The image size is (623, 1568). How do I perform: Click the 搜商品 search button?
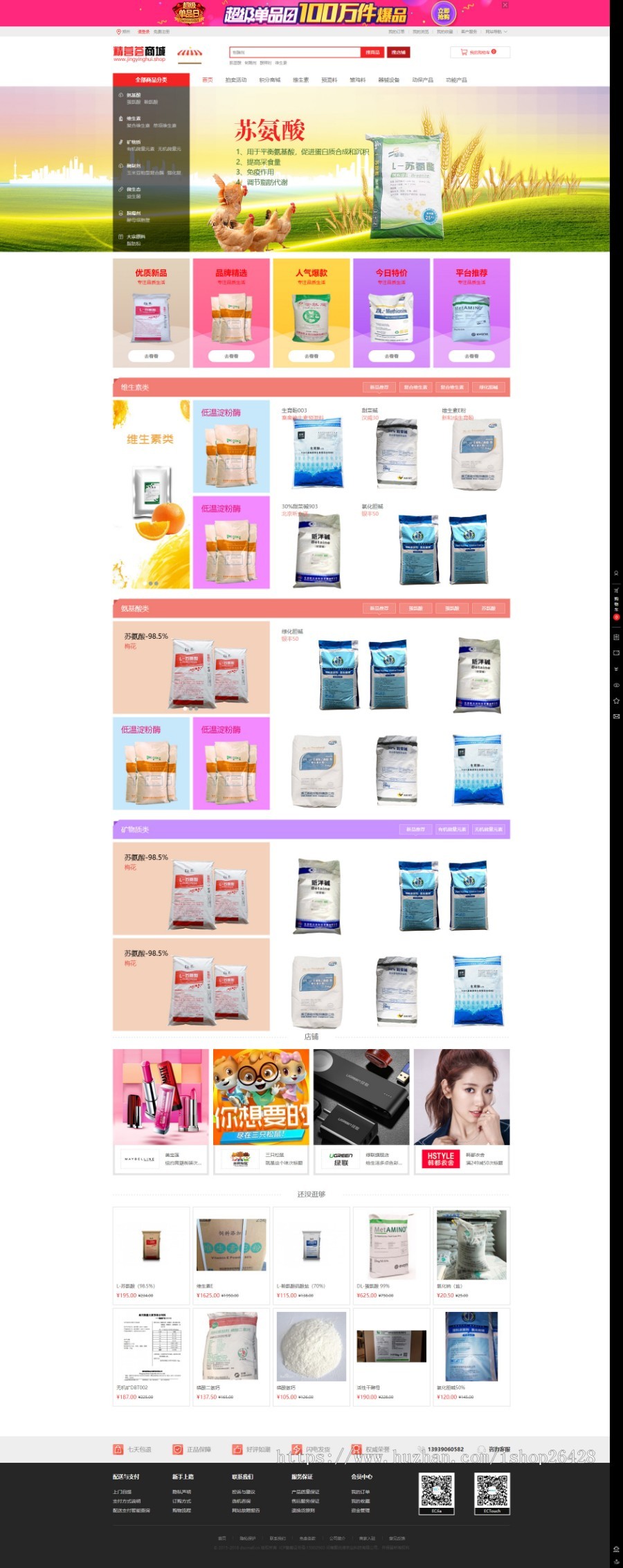pos(372,52)
